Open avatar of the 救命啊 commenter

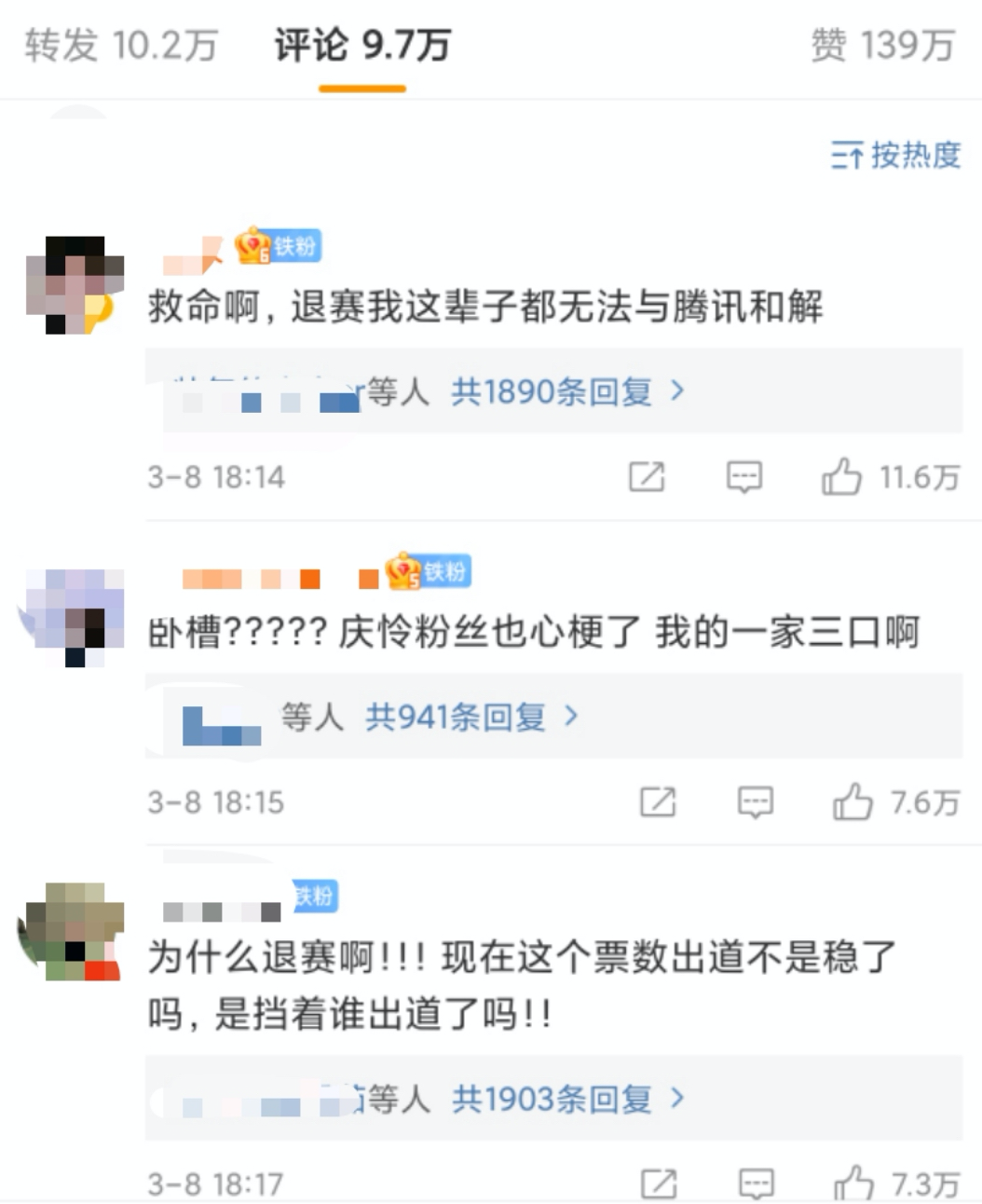click(x=75, y=284)
